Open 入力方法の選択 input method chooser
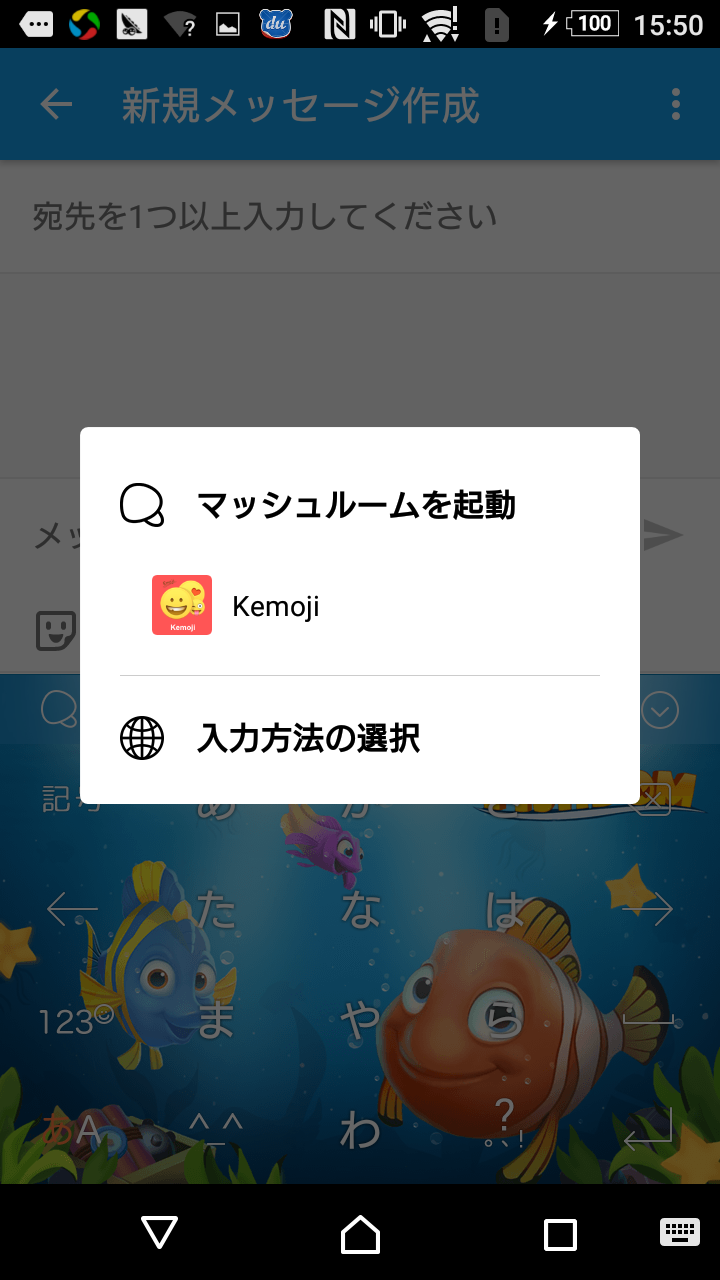Image resolution: width=720 pixels, height=1280 pixels. 308,739
